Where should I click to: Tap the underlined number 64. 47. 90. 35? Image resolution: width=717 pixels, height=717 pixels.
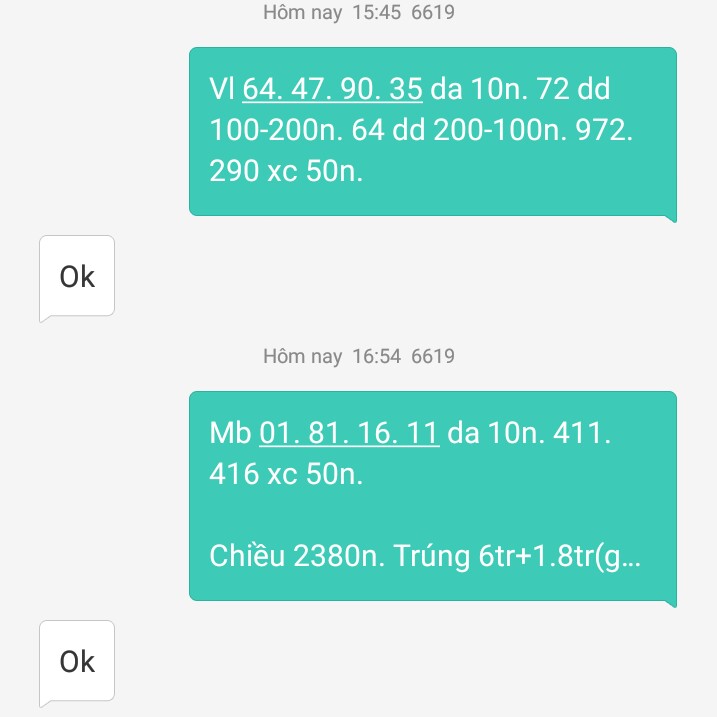(x=332, y=90)
